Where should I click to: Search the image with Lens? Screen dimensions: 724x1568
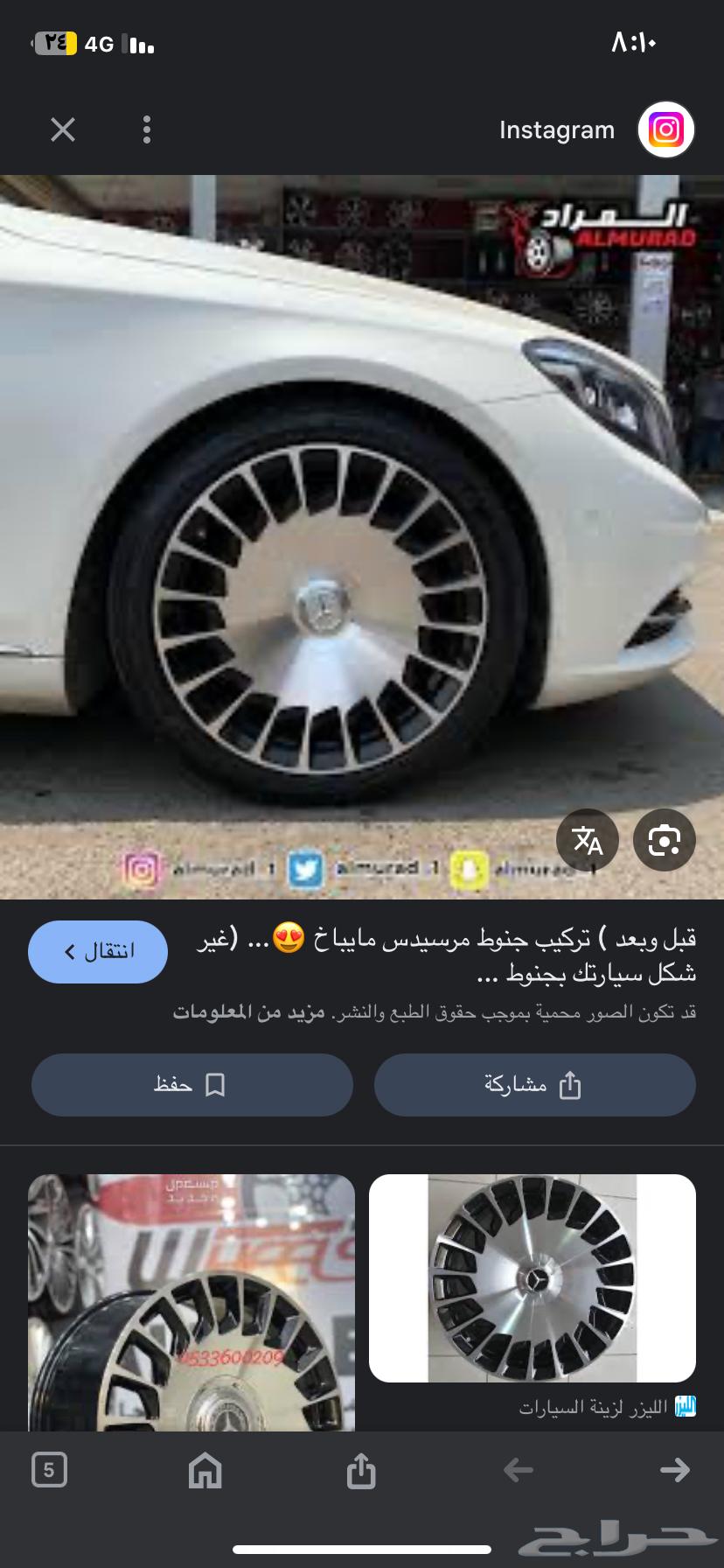pyautogui.click(x=665, y=841)
